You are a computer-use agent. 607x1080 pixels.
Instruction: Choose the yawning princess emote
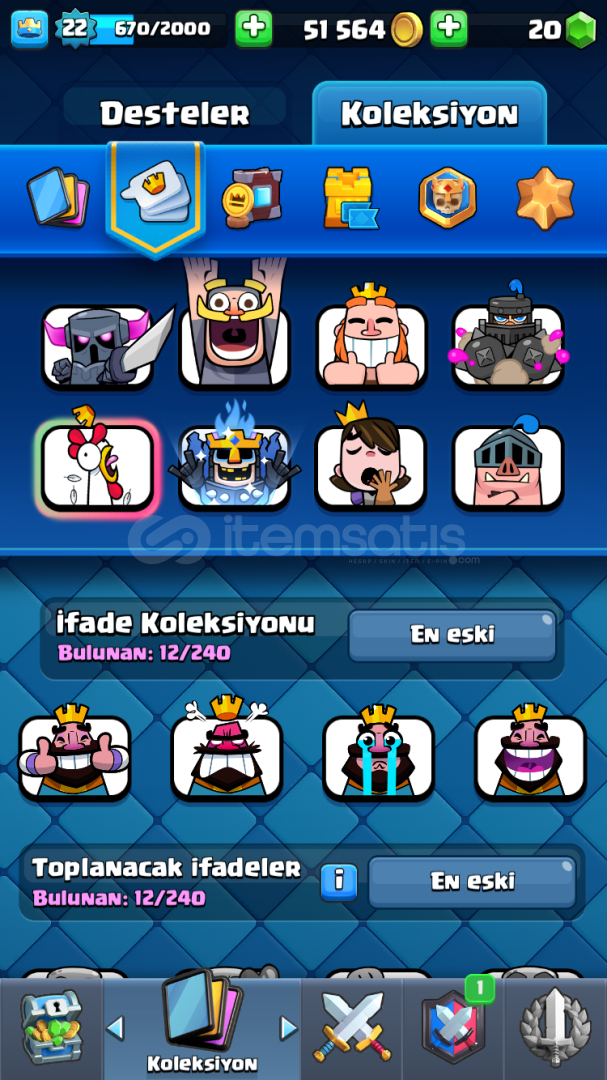coord(370,467)
